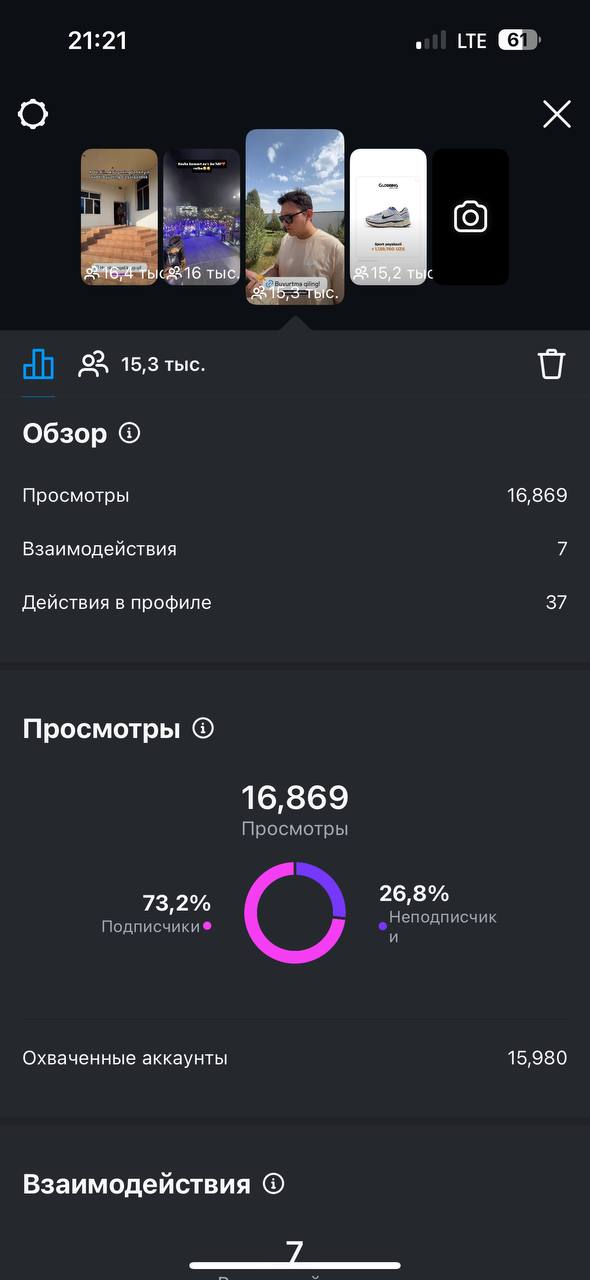Close the story insights screen
Screen dimensions: 590x1280
pos(557,114)
